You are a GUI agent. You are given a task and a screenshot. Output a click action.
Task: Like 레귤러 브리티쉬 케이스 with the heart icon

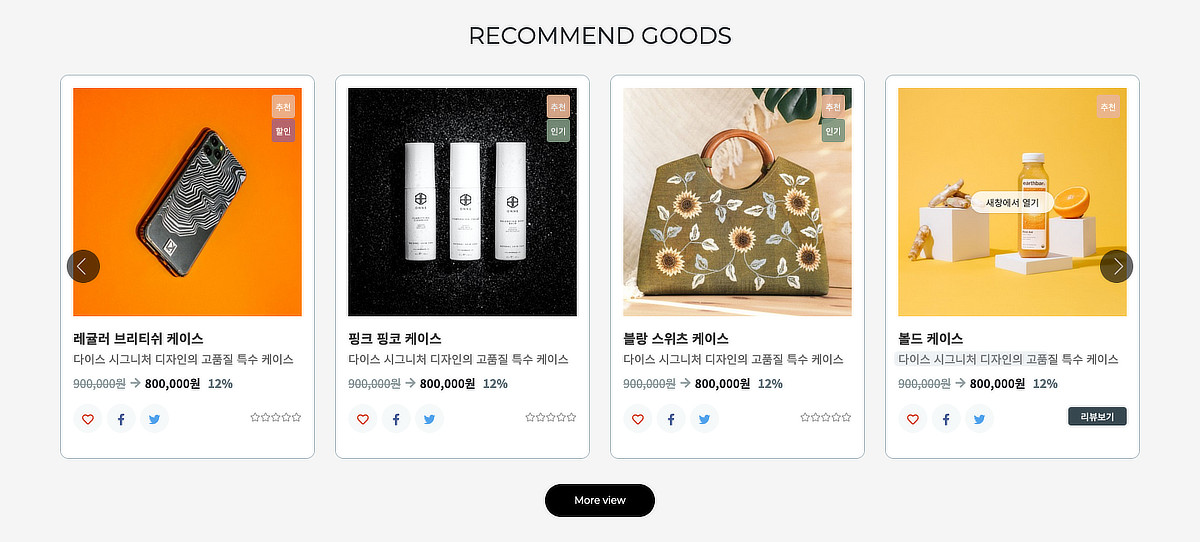click(88, 419)
